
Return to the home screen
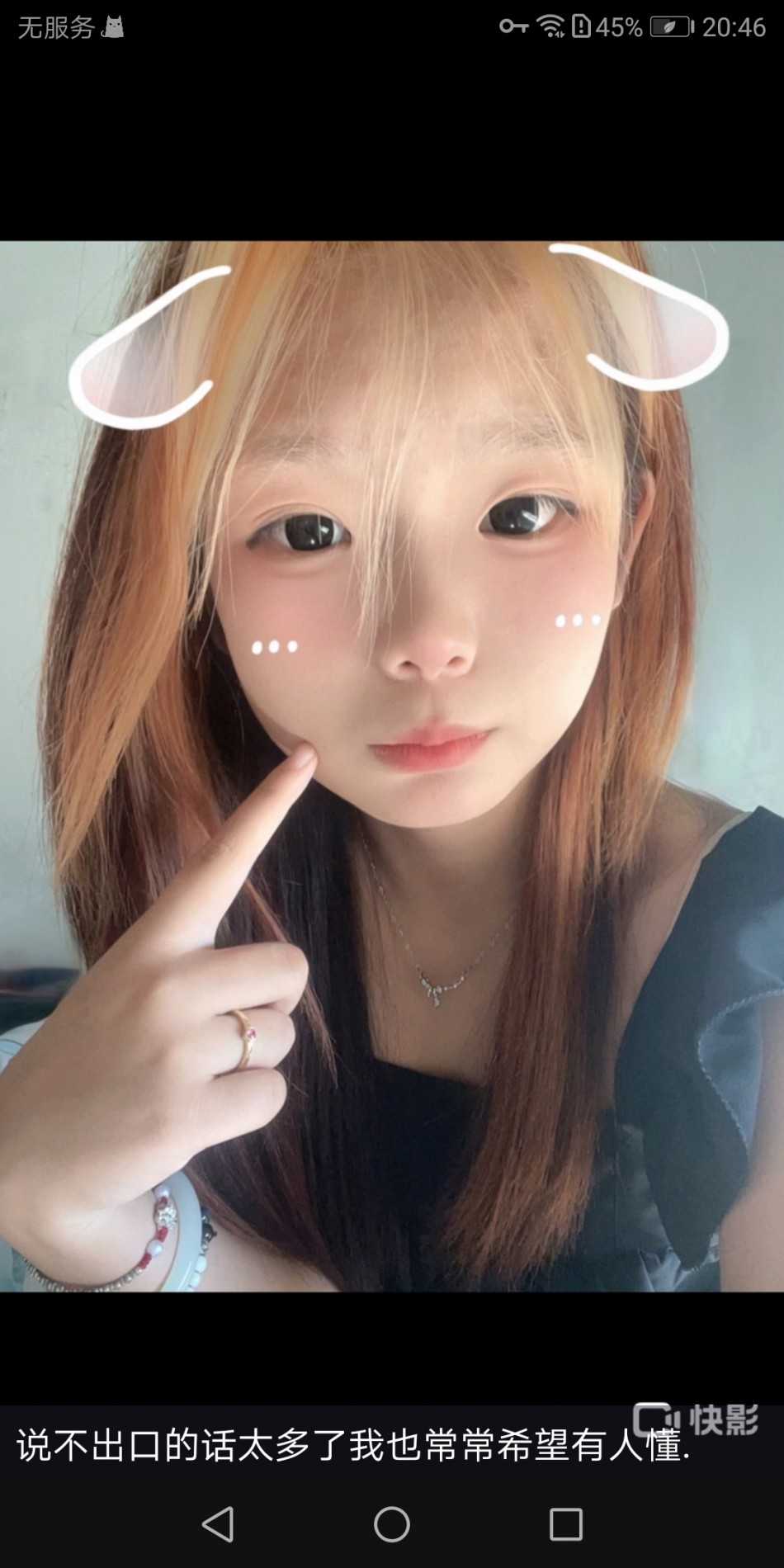point(392,1524)
